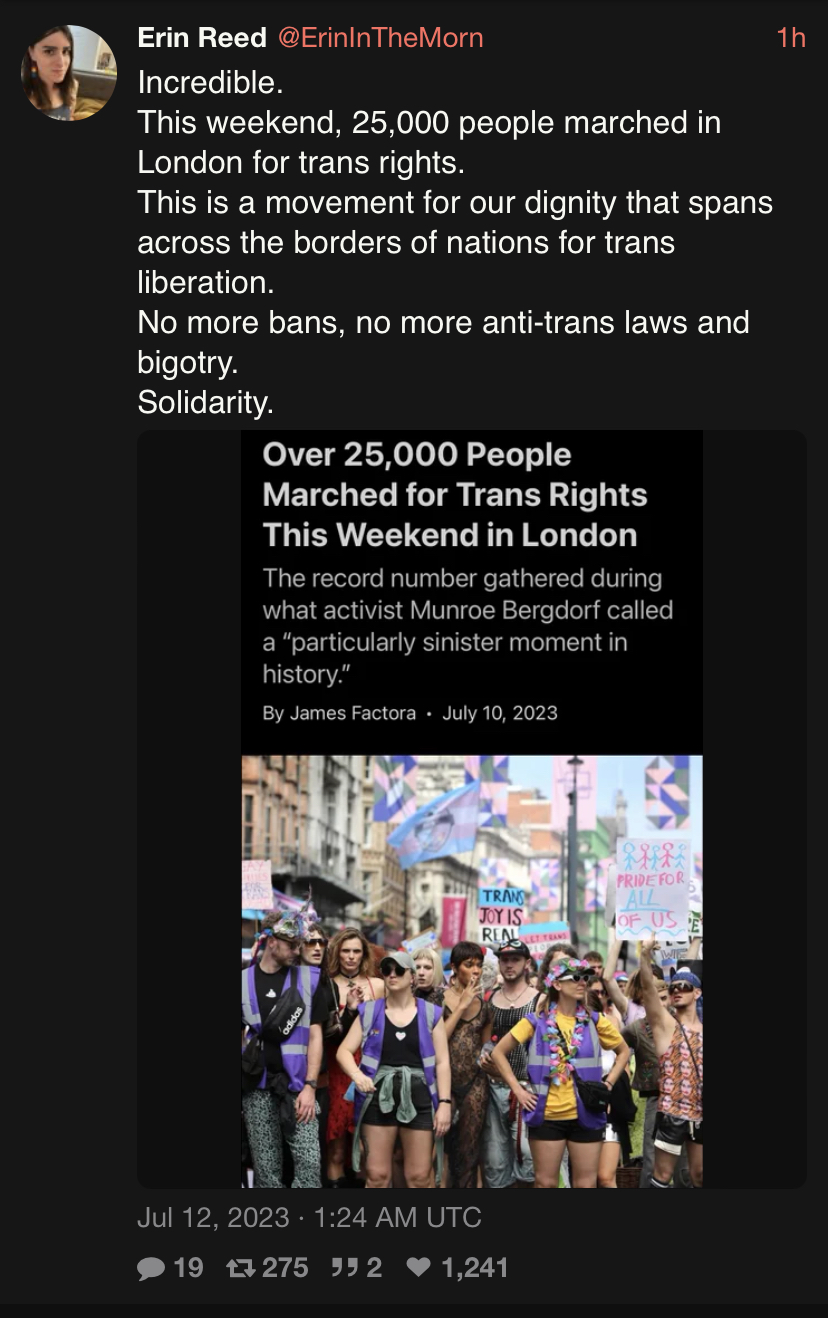Viewport: 828px width, 1318px height.
Task: Open the @ErinInTheMorn profile link
Action: 379,38
